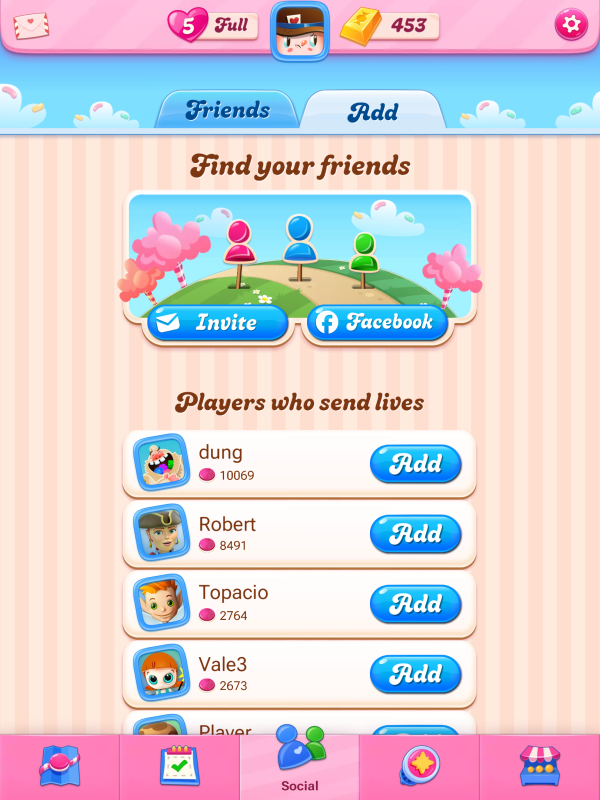Open the shop stall tab
Viewport: 600px width, 800px height.
click(539, 767)
